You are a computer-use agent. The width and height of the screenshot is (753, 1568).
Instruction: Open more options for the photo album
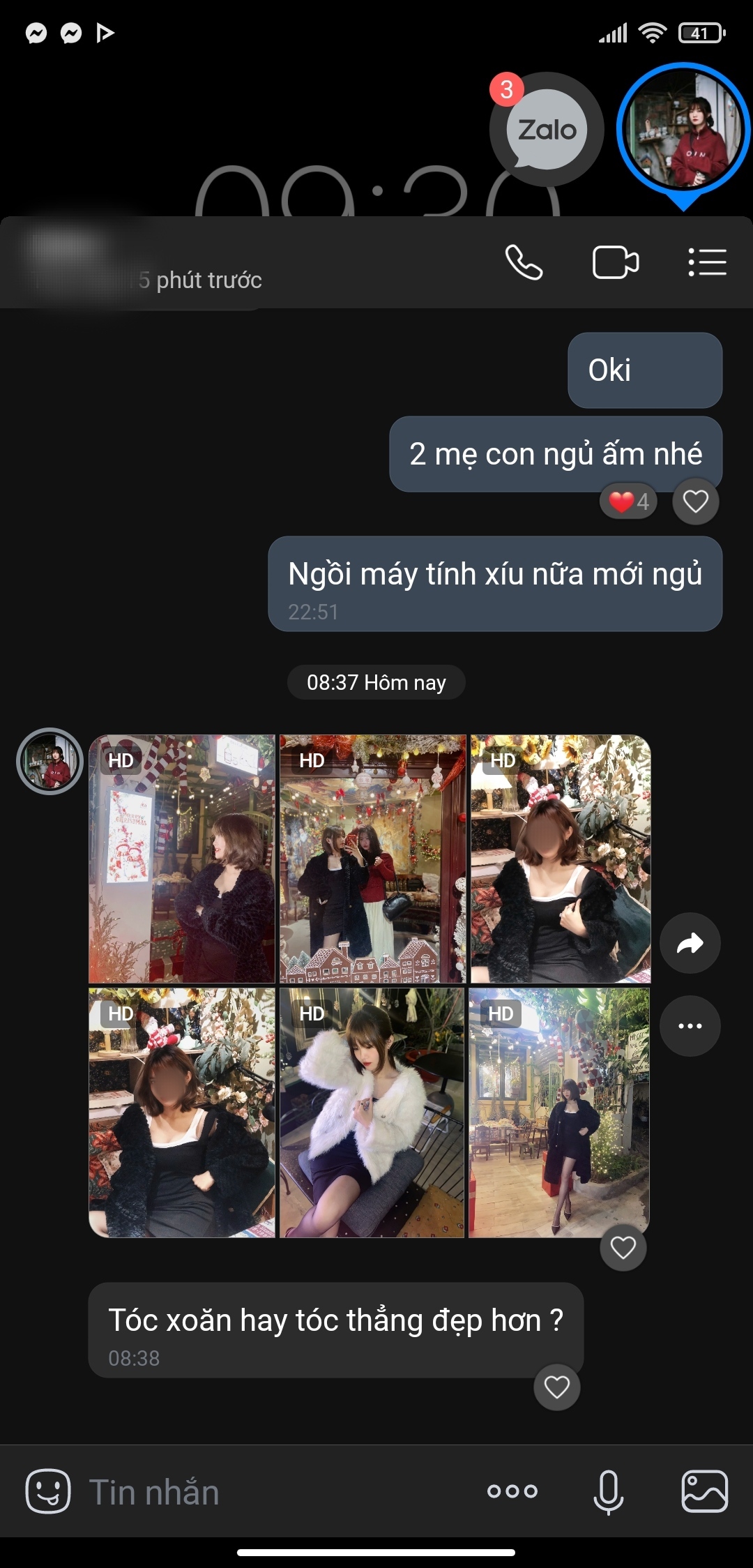point(690,1025)
